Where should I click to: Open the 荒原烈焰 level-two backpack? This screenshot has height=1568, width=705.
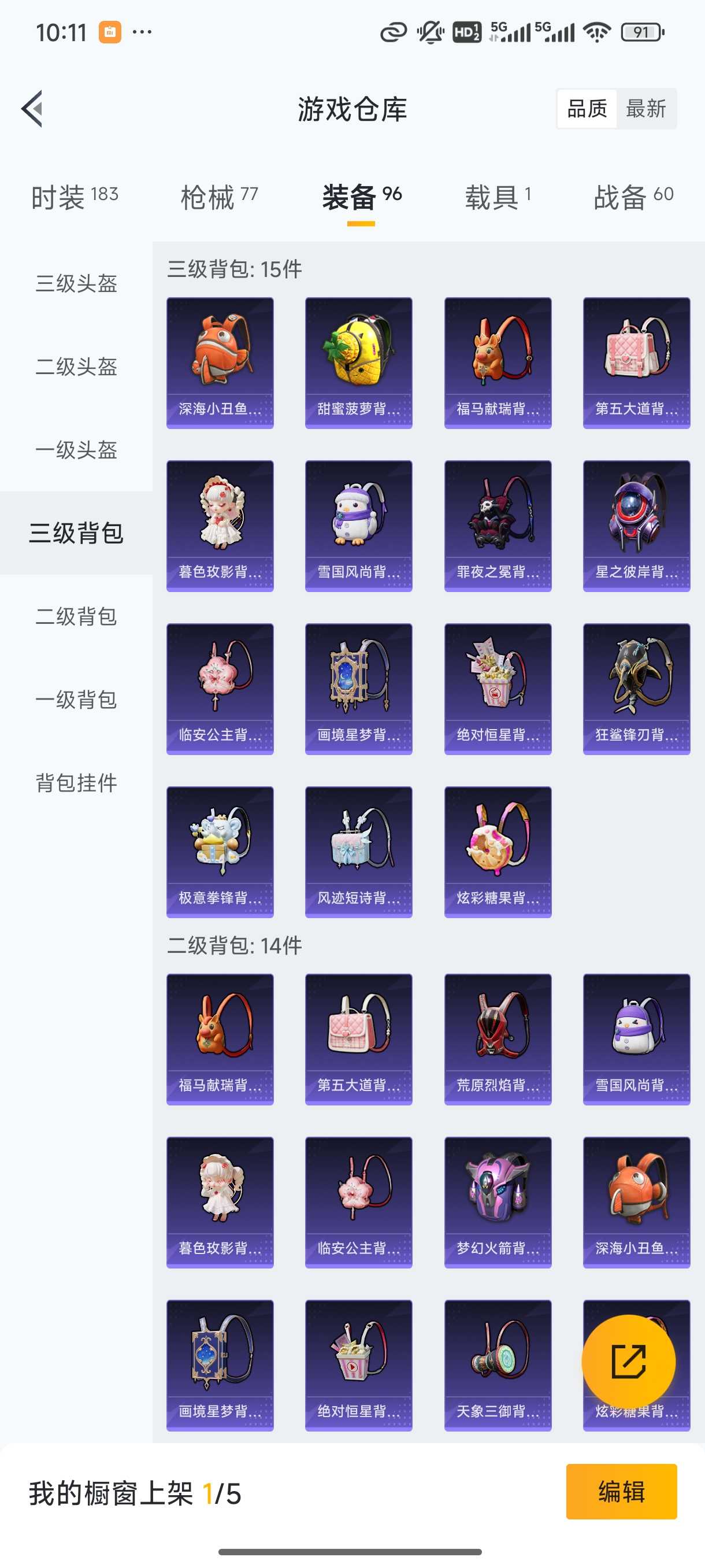pyautogui.click(x=498, y=1040)
